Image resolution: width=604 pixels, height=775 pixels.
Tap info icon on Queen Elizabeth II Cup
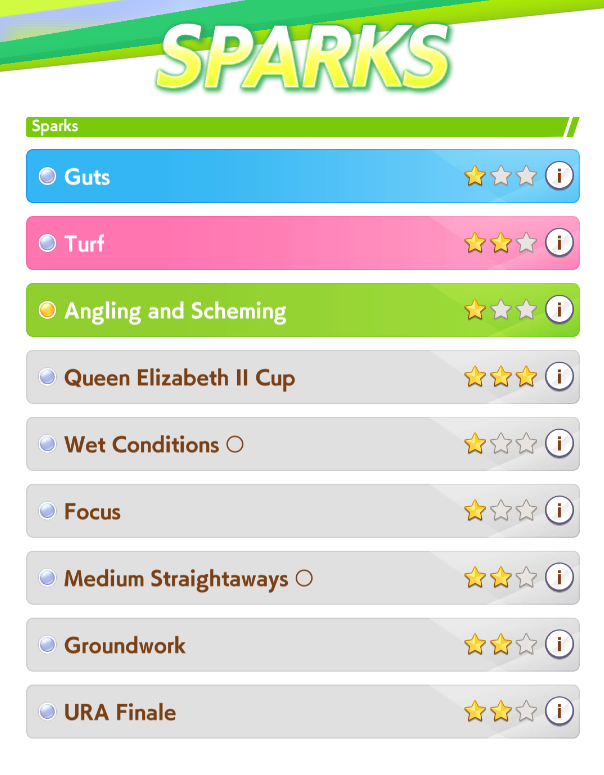559,377
